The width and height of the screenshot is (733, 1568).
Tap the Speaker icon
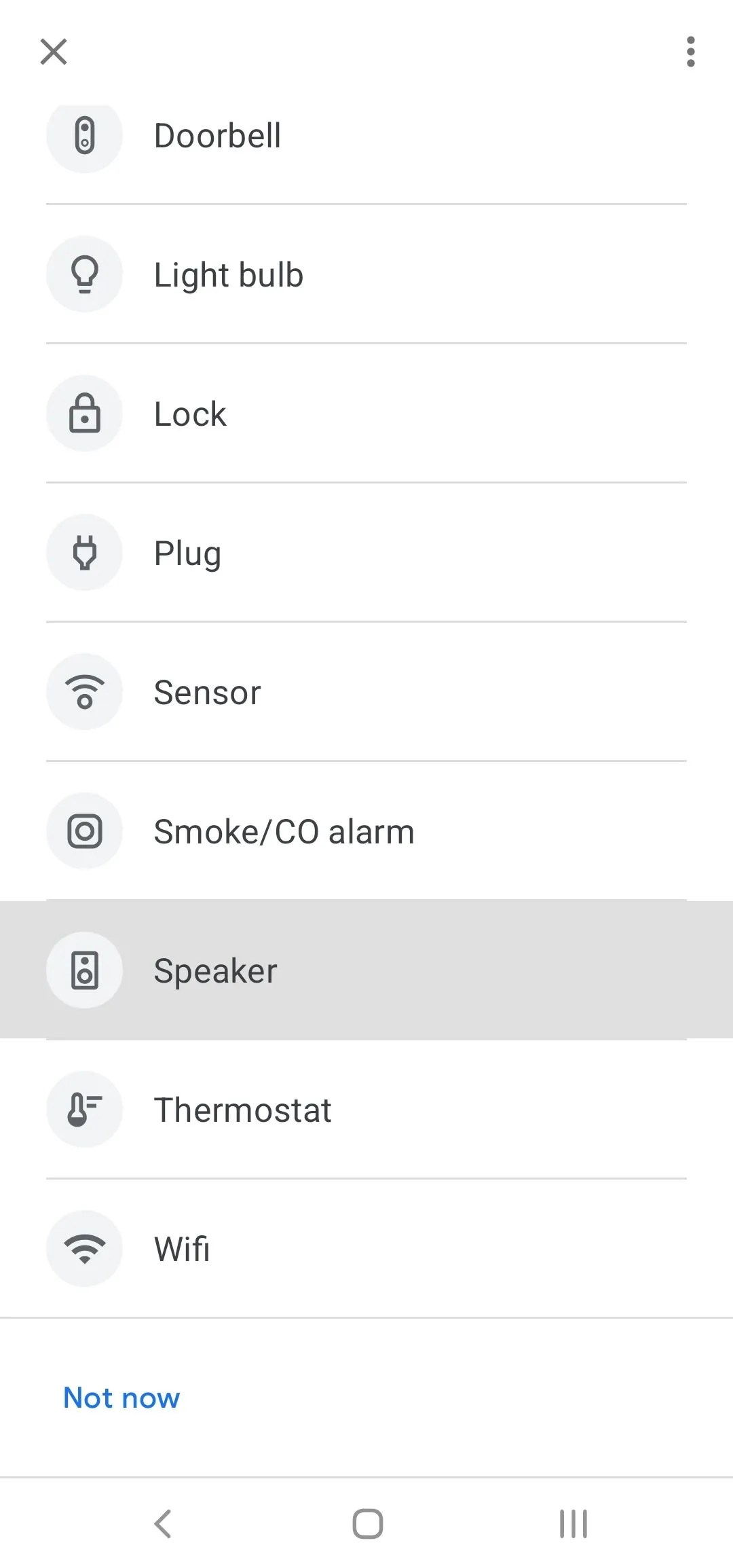click(x=84, y=970)
